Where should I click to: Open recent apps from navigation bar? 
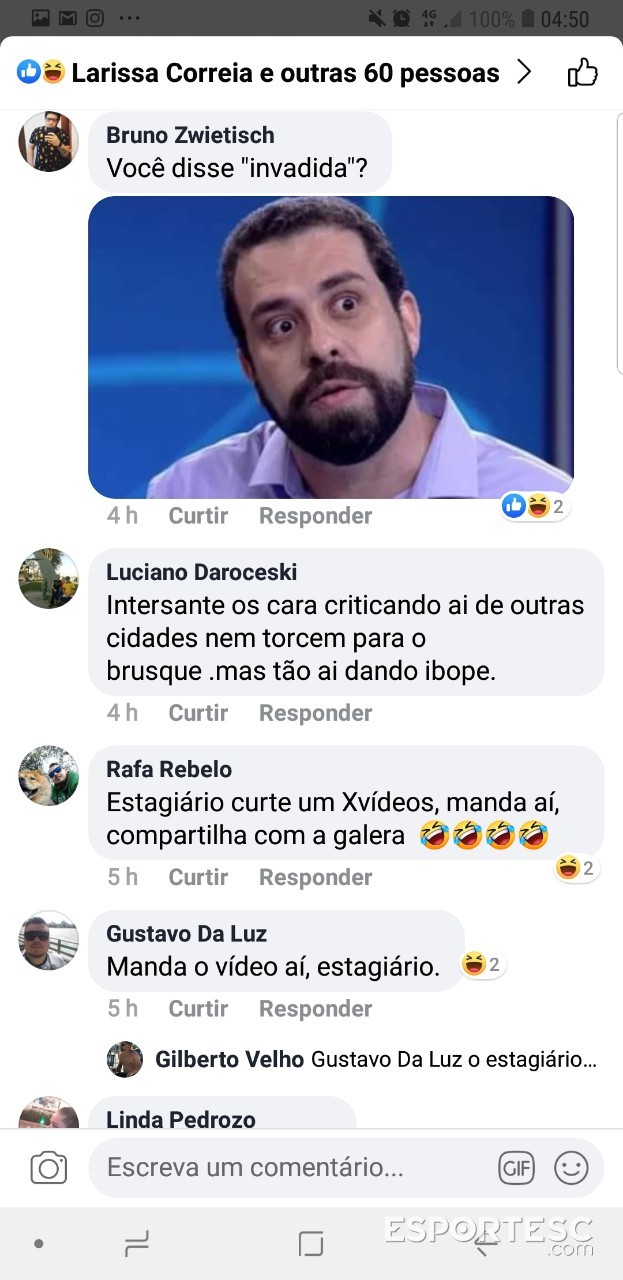[x=136, y=1244]
